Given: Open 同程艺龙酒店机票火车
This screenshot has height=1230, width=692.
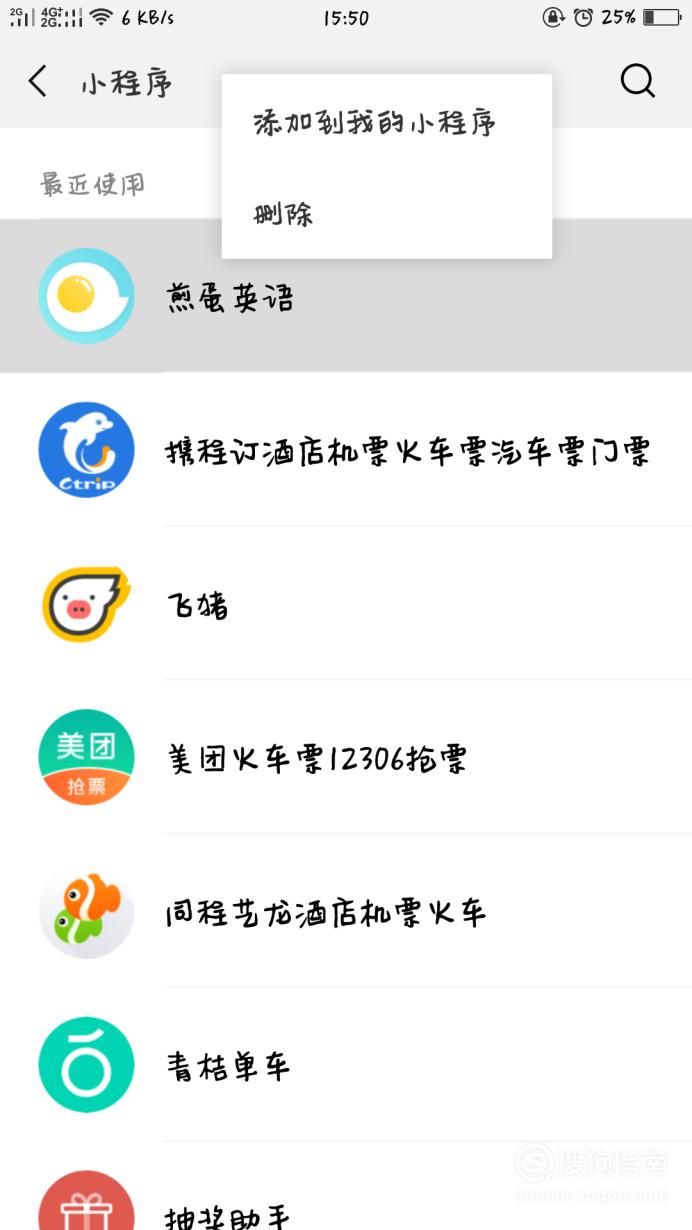Looking at the screenshot, I should click(x=346, y=912).
